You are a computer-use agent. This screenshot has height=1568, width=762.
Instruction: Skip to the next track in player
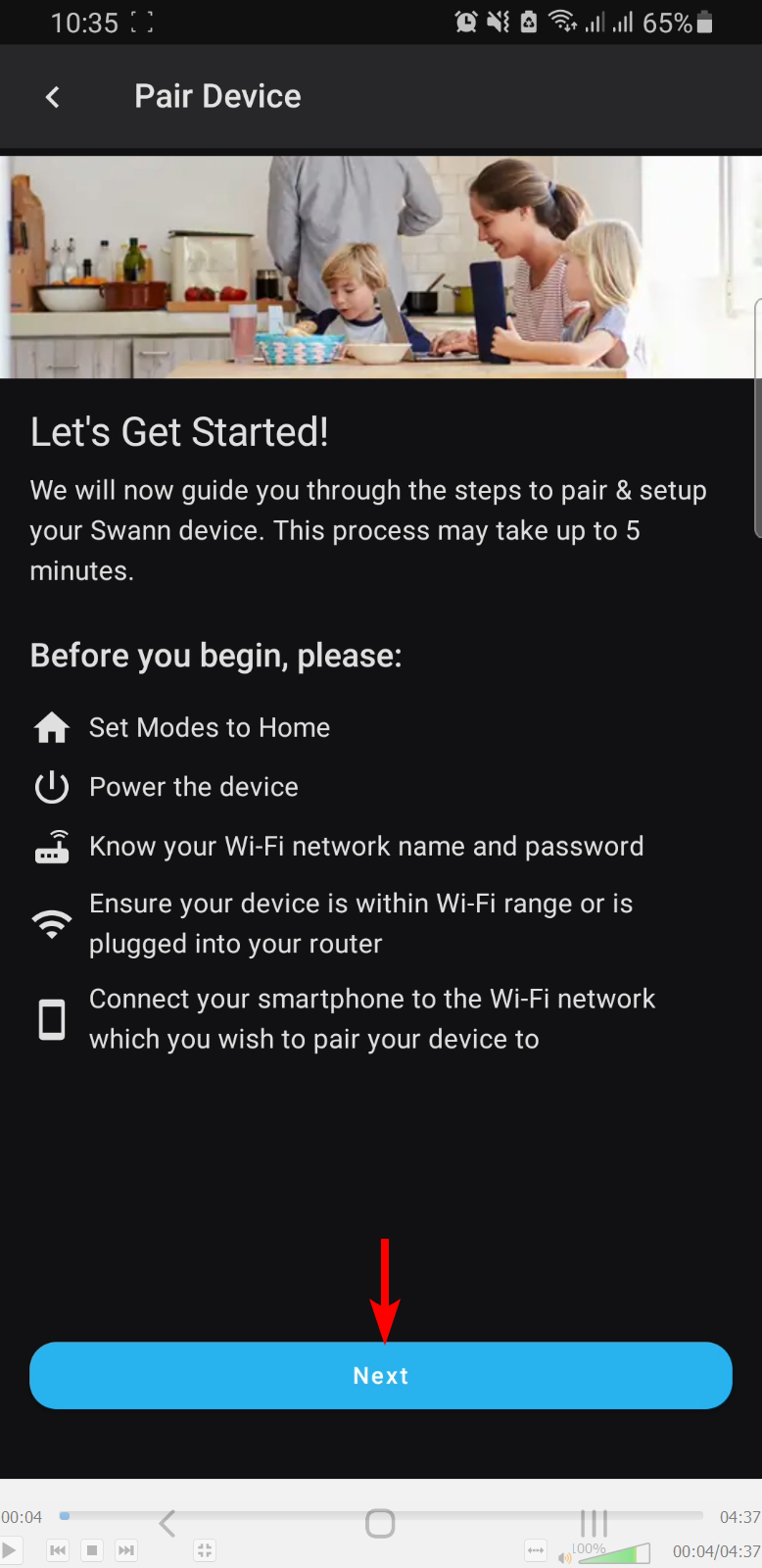(x=126, y=1550)
